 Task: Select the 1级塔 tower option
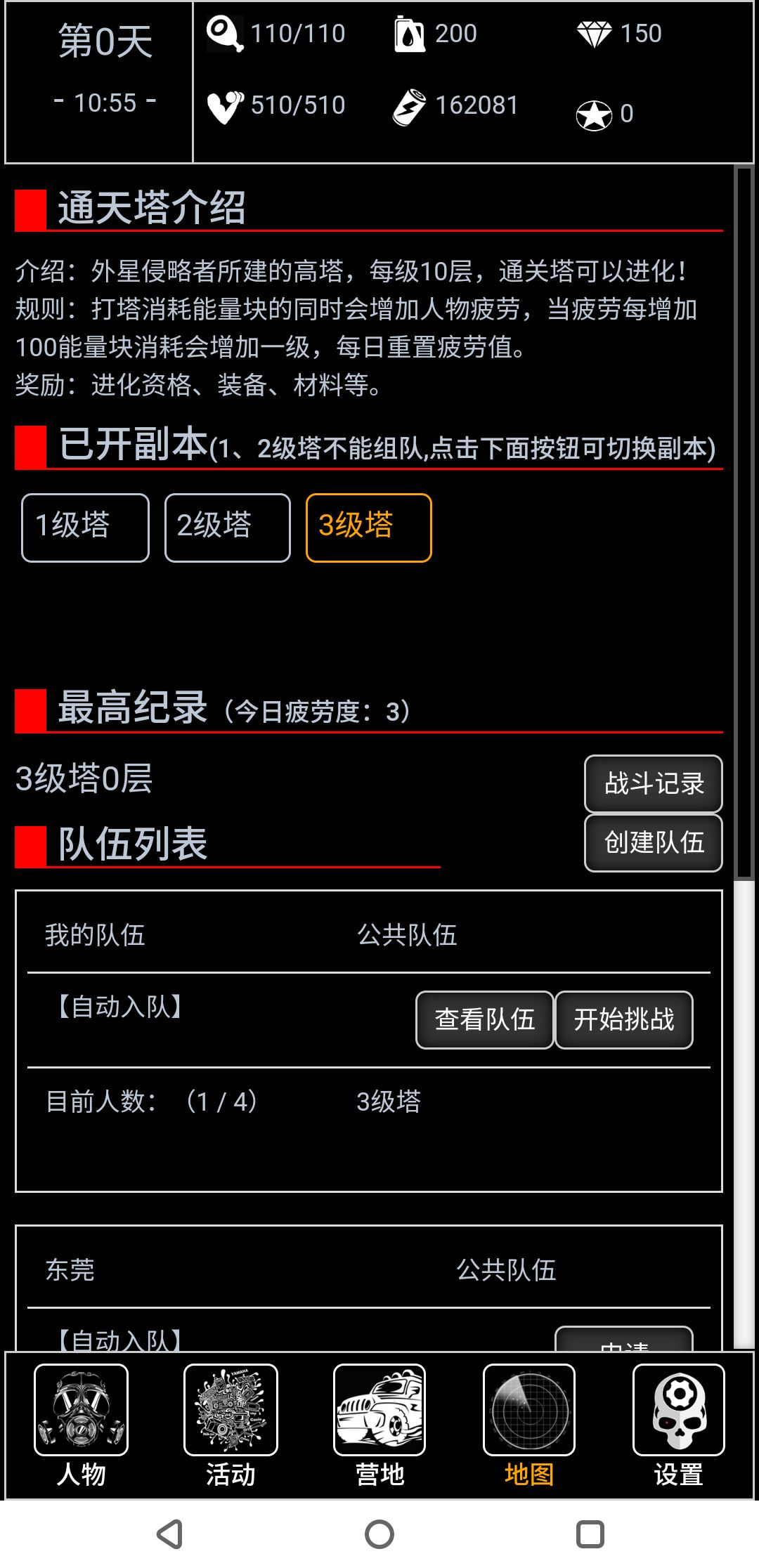tap(84, 527)
